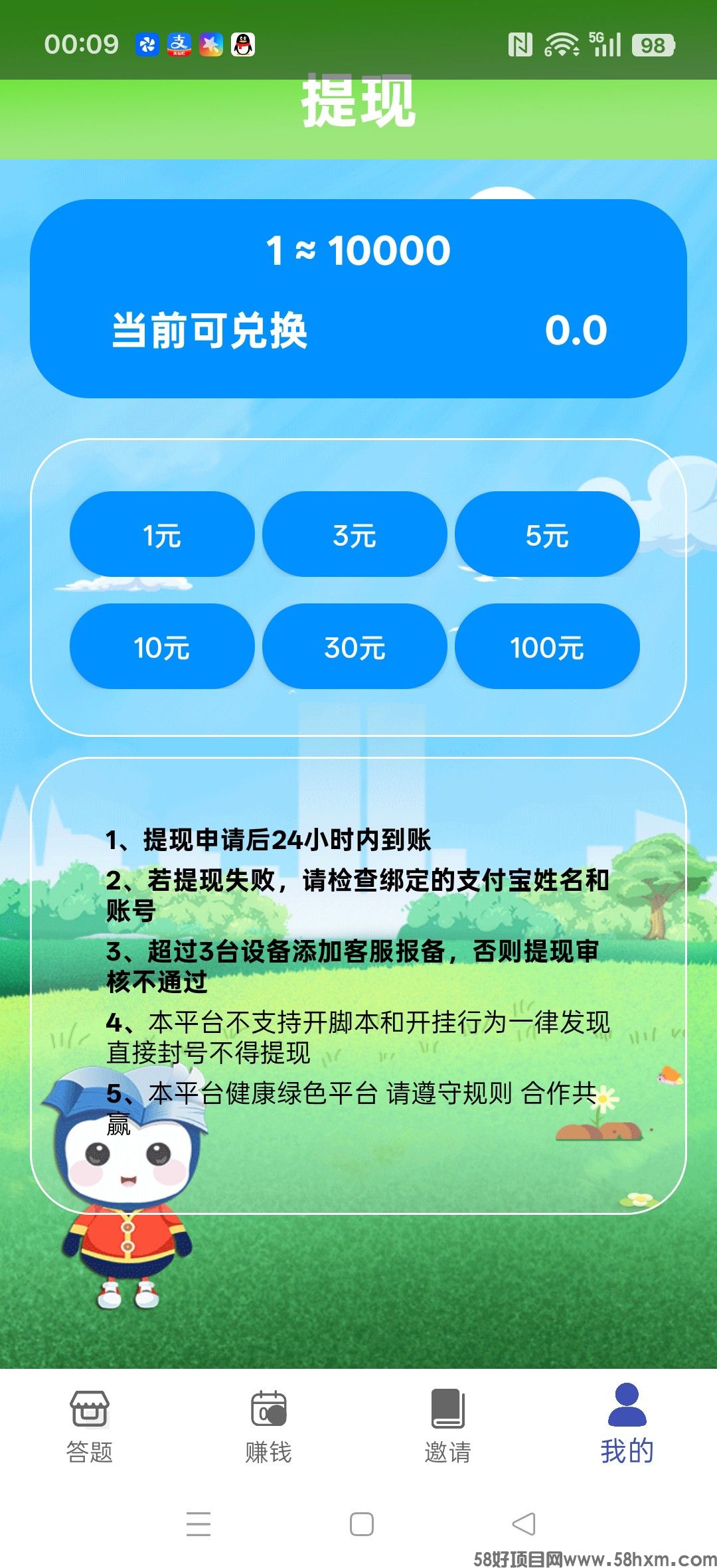Select the 3元 withdrawal amount
Screen dimensions: 717x1568
355,534
